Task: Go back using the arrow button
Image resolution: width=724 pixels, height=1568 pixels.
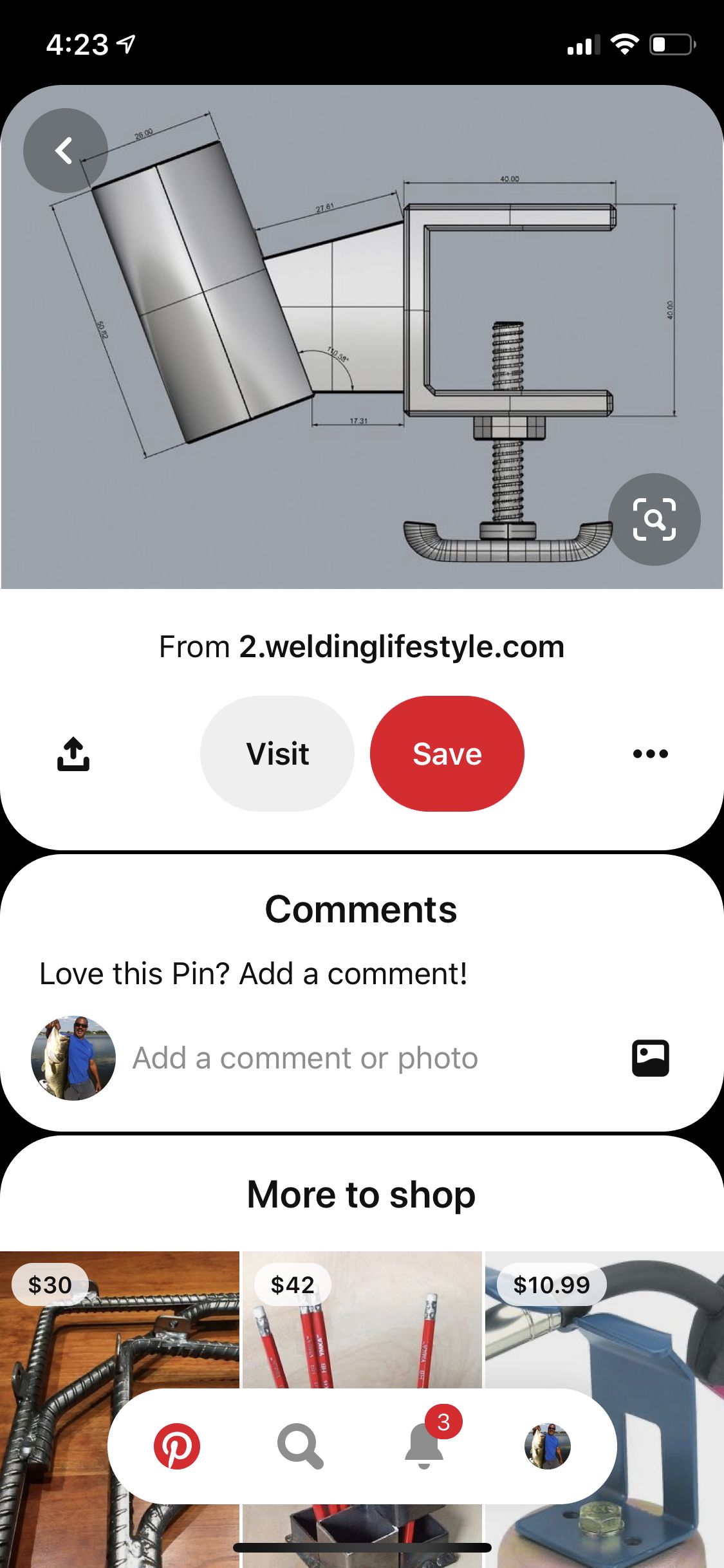Action: [x=65, y=151]
